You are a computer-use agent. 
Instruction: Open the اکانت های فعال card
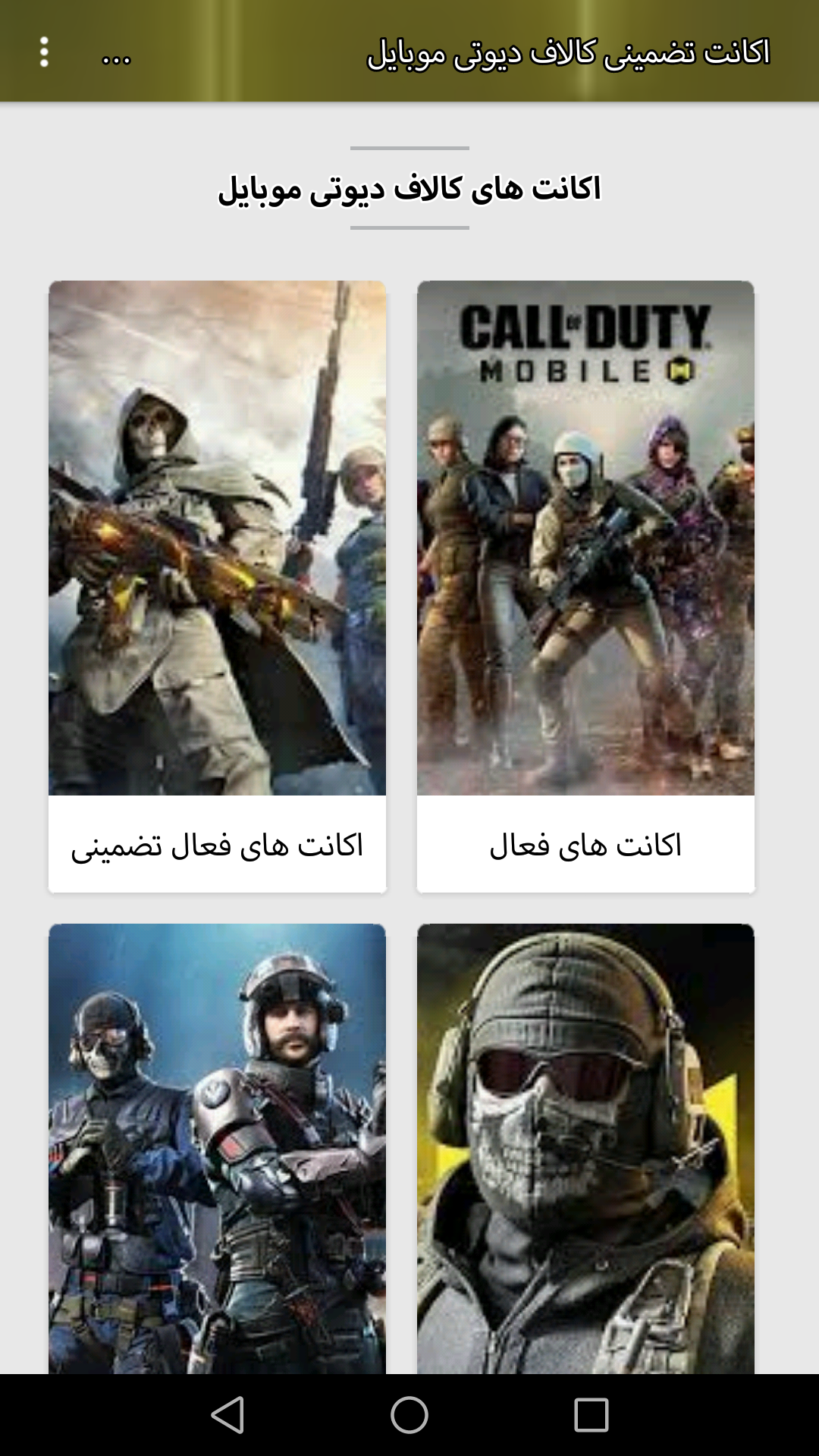coord(585,587)
